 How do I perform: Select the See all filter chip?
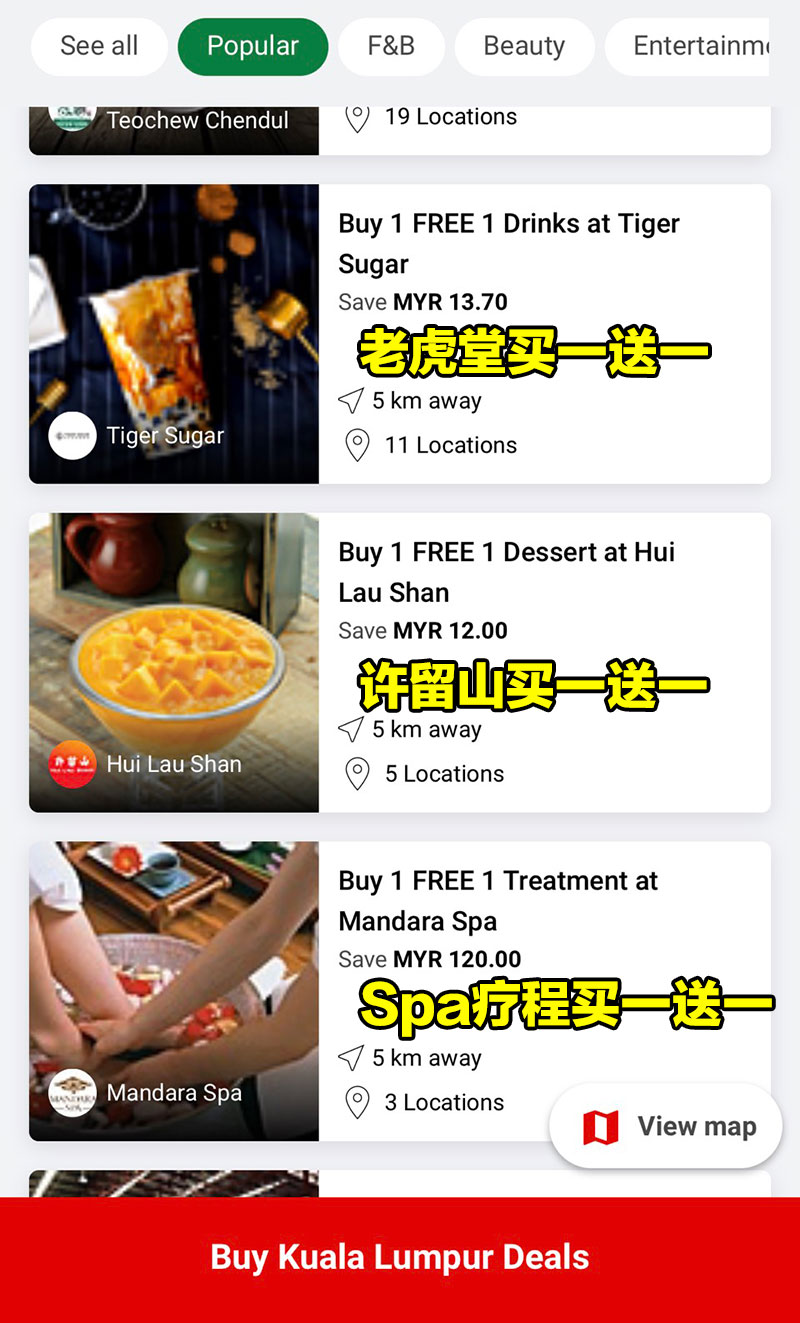(x=99, y=46)
